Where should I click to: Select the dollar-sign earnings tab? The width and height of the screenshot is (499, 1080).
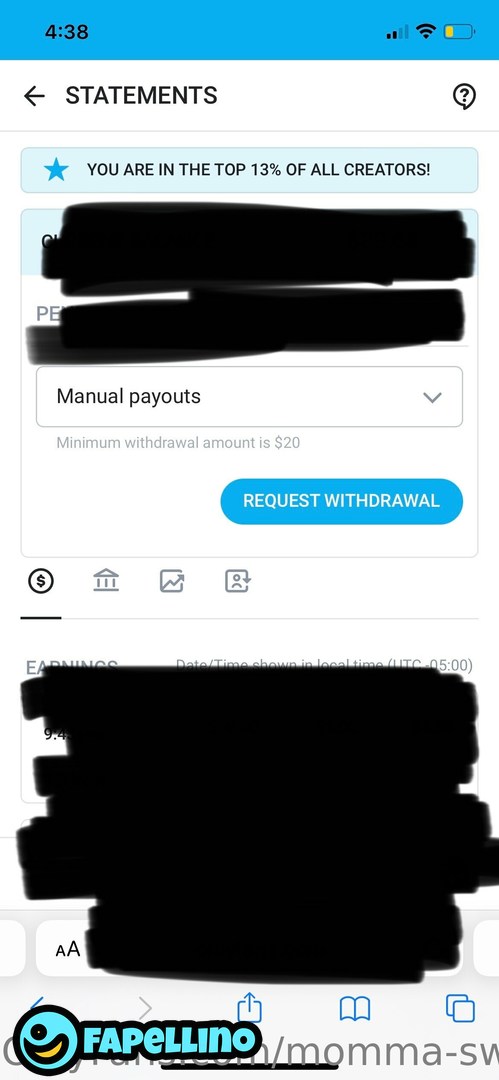click(x=41, y=581)
